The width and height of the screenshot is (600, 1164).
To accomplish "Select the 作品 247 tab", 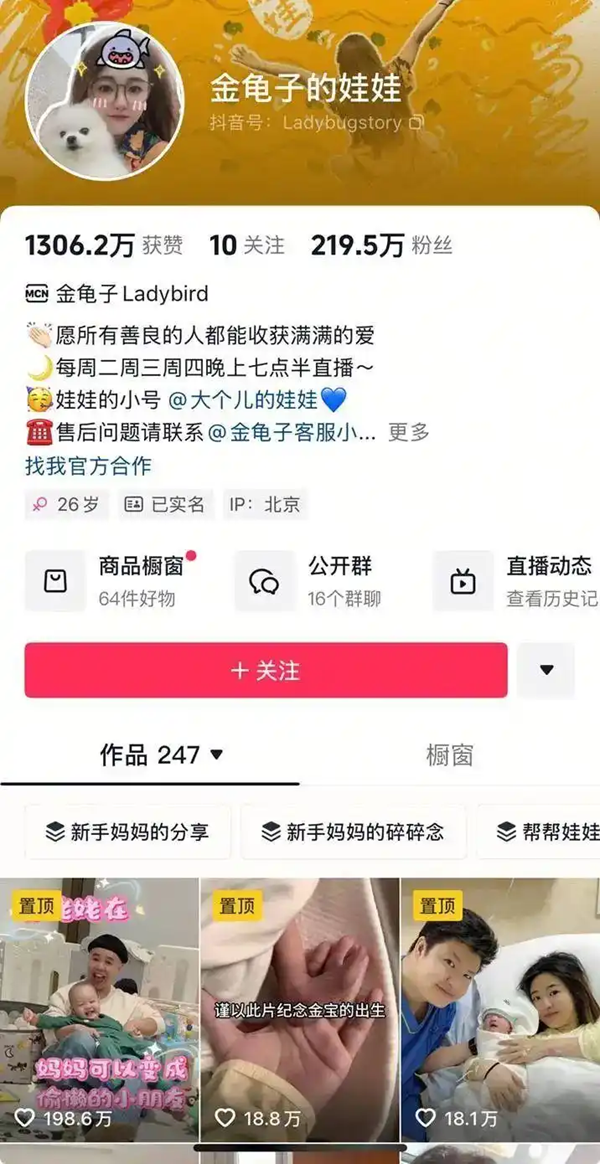I will click(160, 755).
